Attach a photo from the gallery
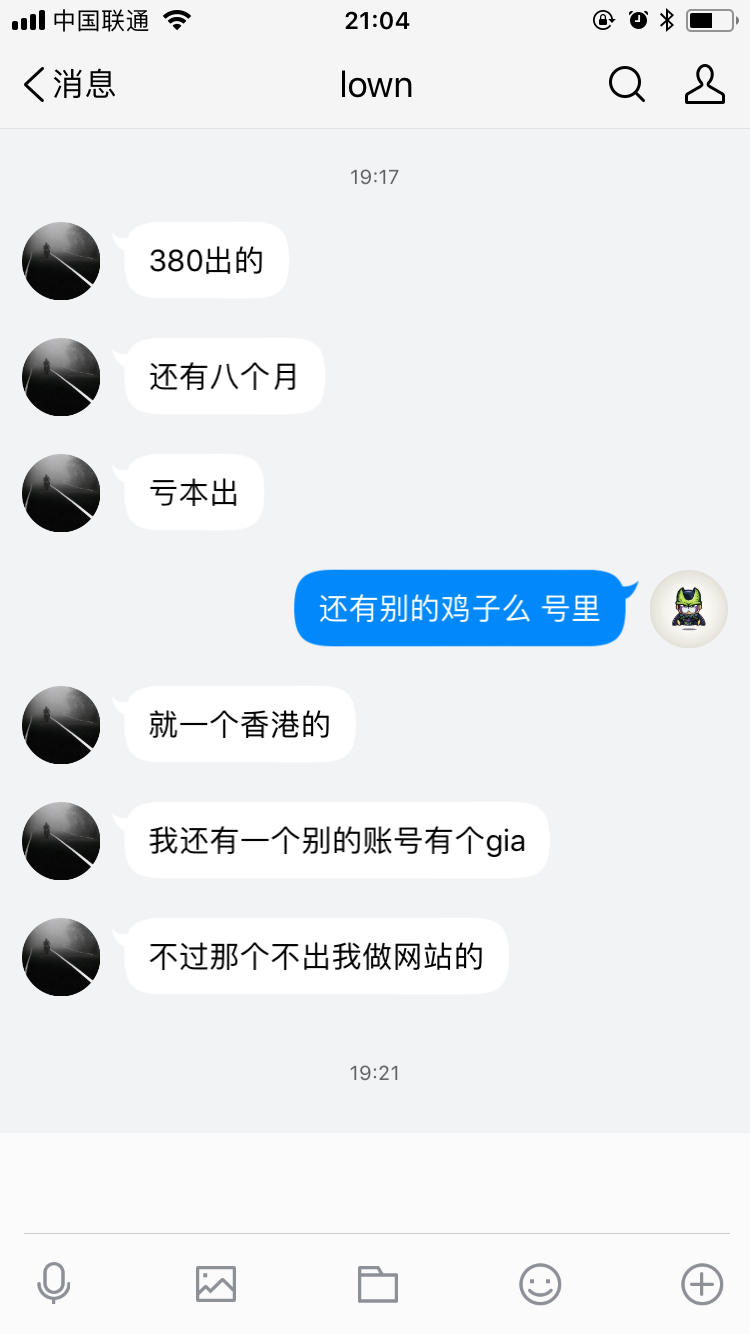The image size is (750, 1334). pyautogui.click(x=216, y=1283)
